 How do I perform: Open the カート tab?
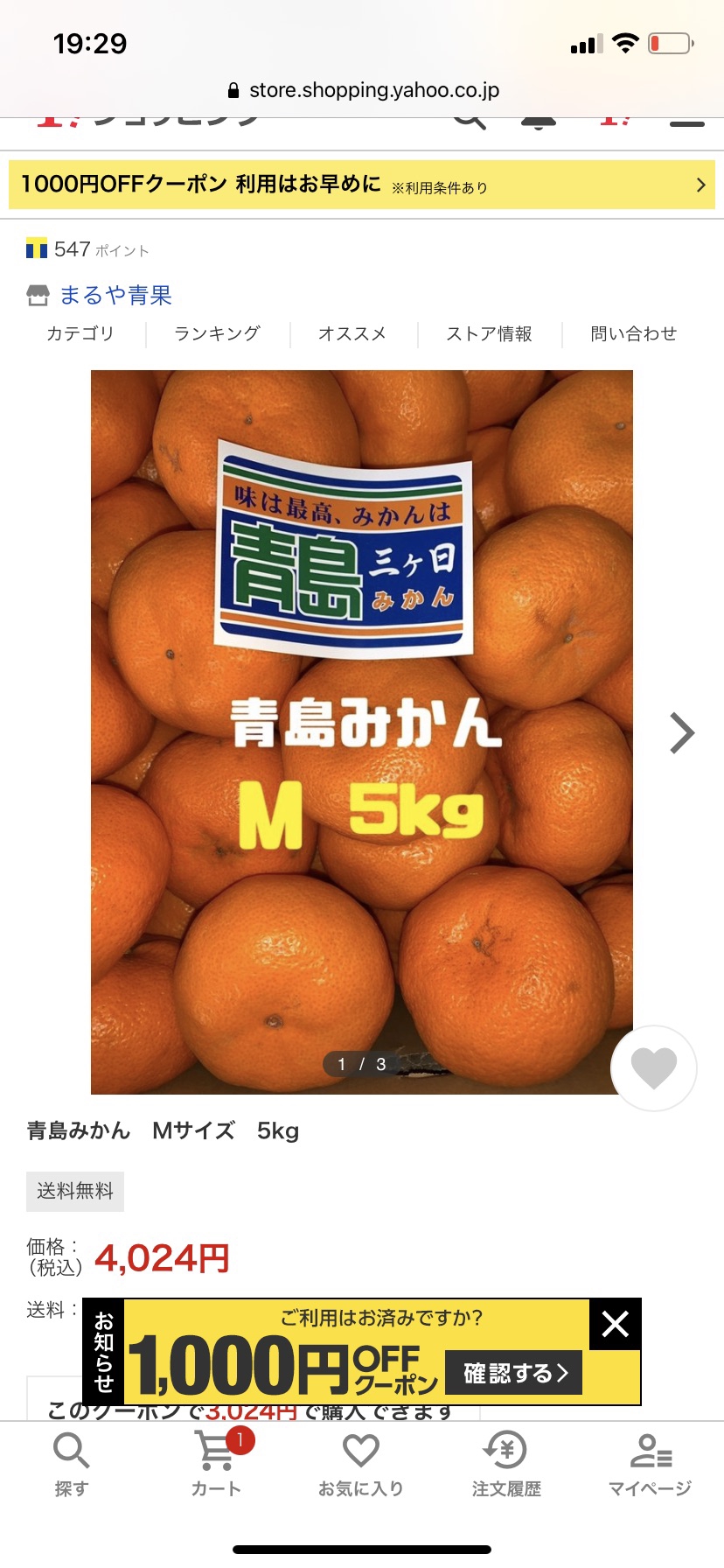point(216,1464)
